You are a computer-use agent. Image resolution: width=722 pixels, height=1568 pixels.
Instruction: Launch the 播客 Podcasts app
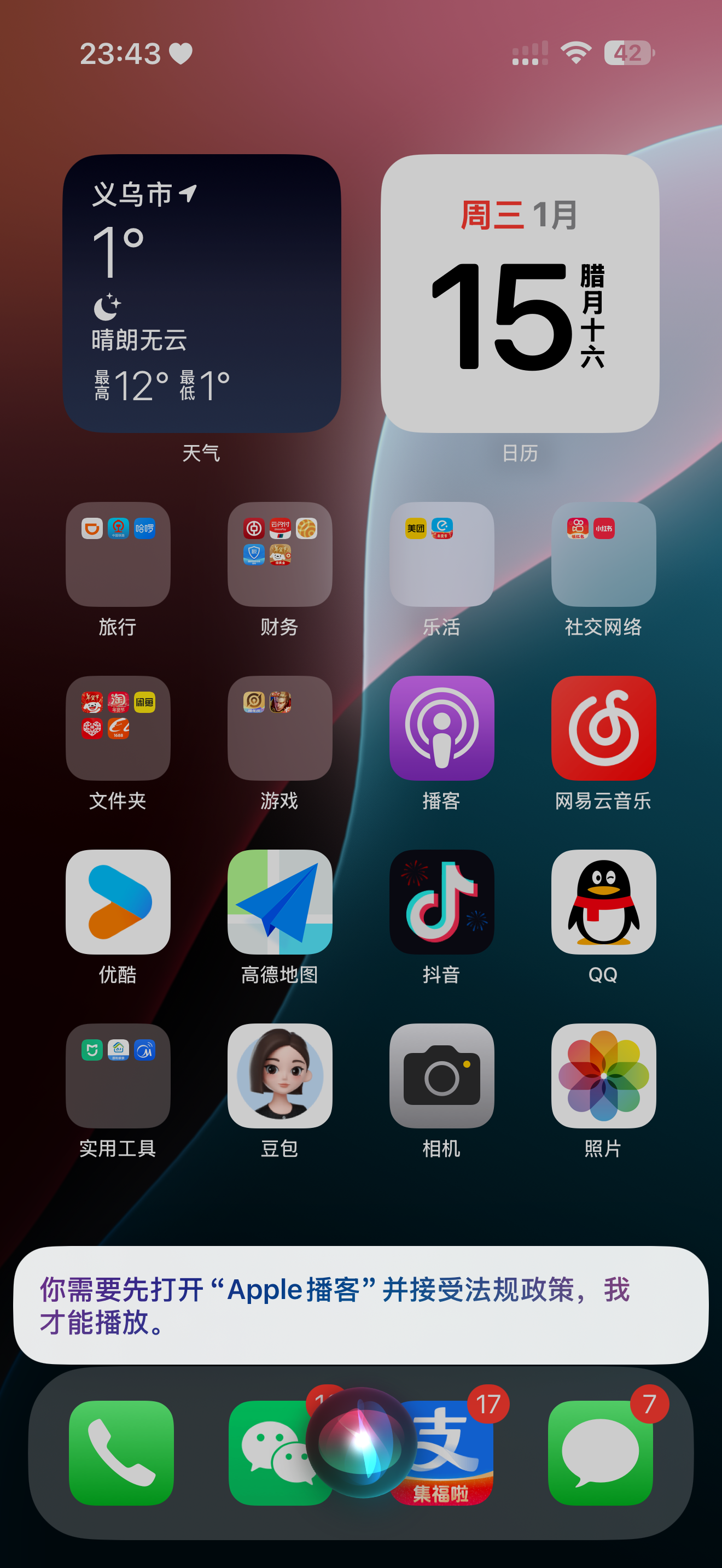441,727
